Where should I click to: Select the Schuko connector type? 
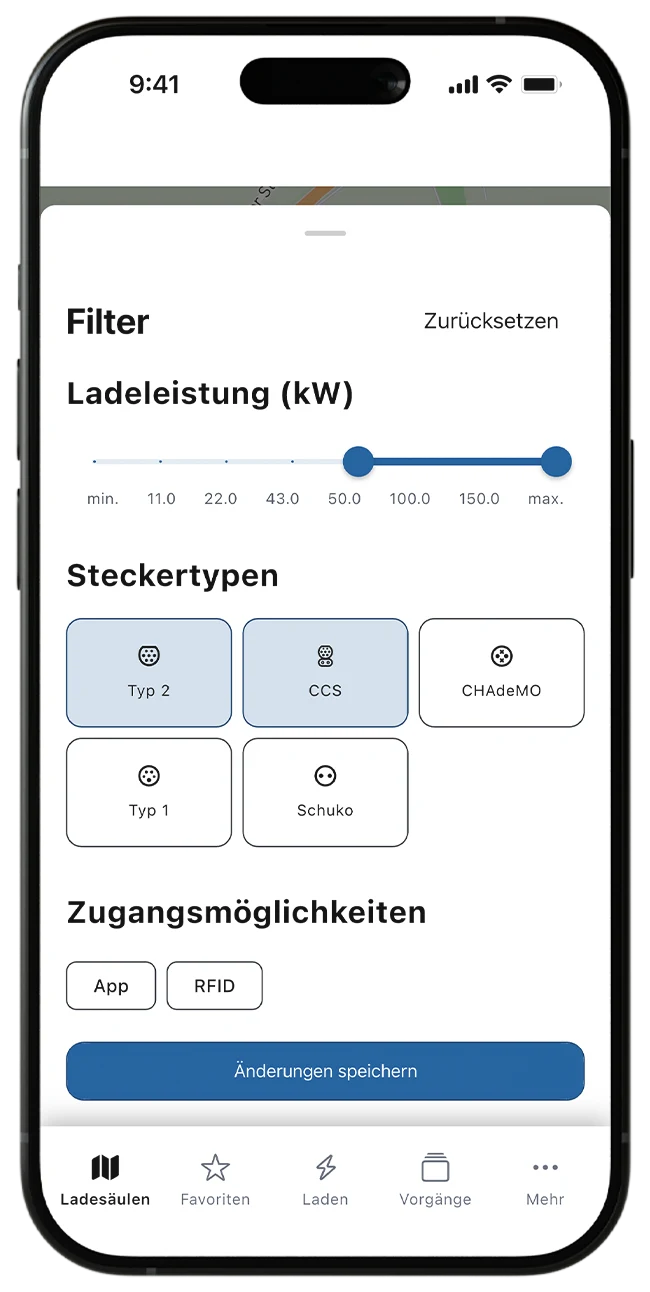coord(325,792)
